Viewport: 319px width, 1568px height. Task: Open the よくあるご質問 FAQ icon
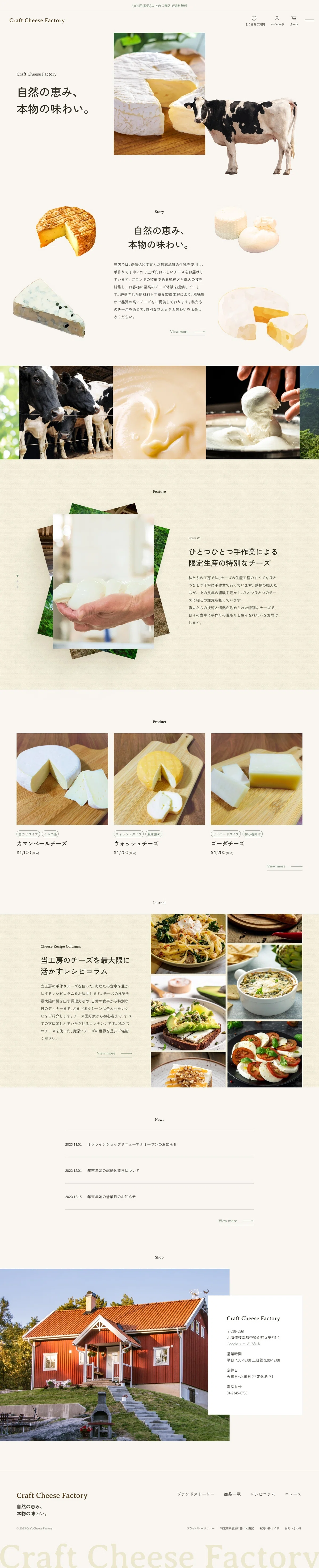pos(254,20)
